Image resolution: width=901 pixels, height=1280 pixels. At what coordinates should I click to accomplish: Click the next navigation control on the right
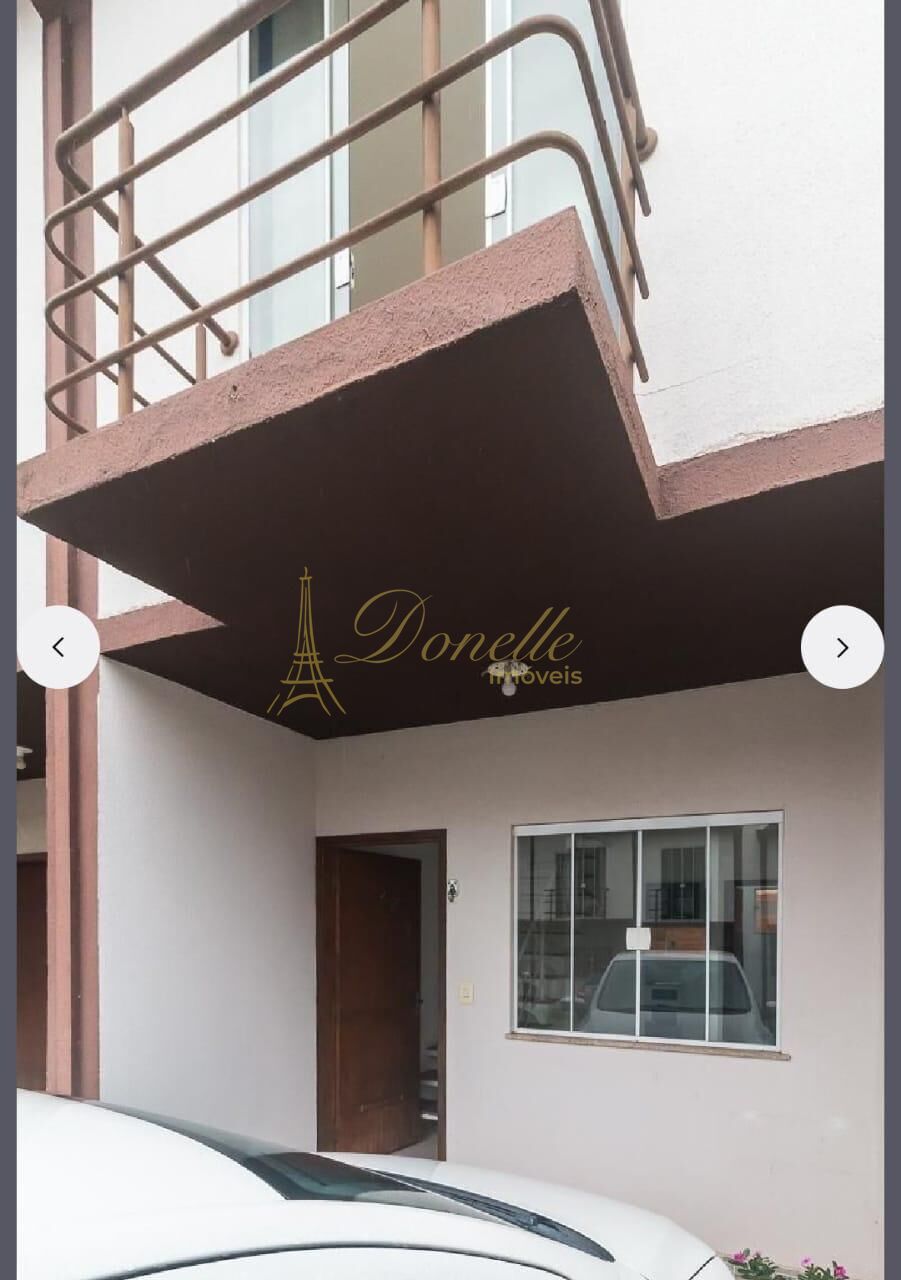coord(842,646)
